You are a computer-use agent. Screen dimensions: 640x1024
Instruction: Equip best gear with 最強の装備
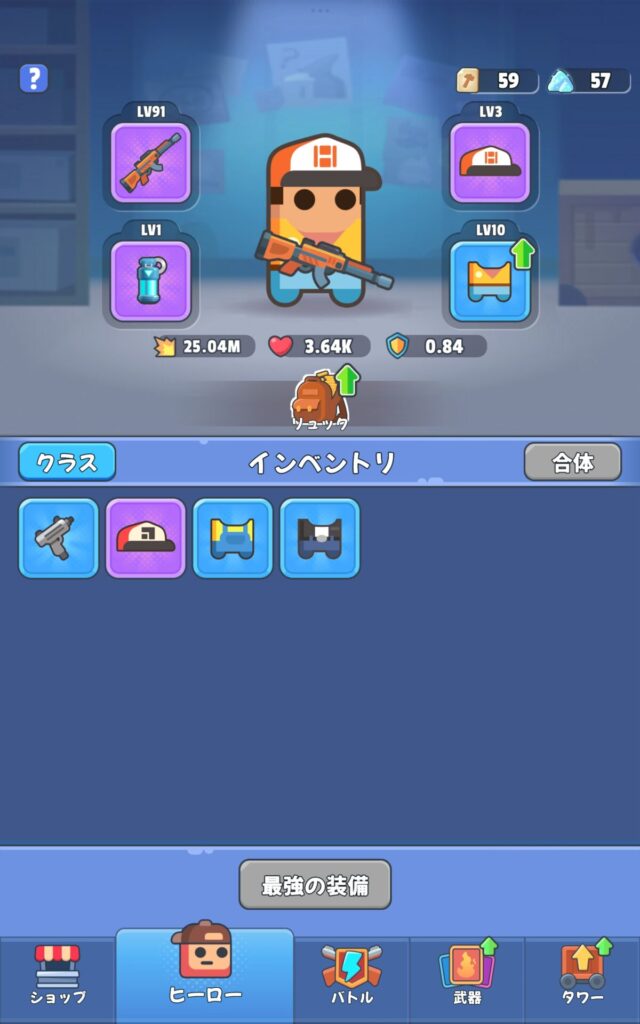315,885
